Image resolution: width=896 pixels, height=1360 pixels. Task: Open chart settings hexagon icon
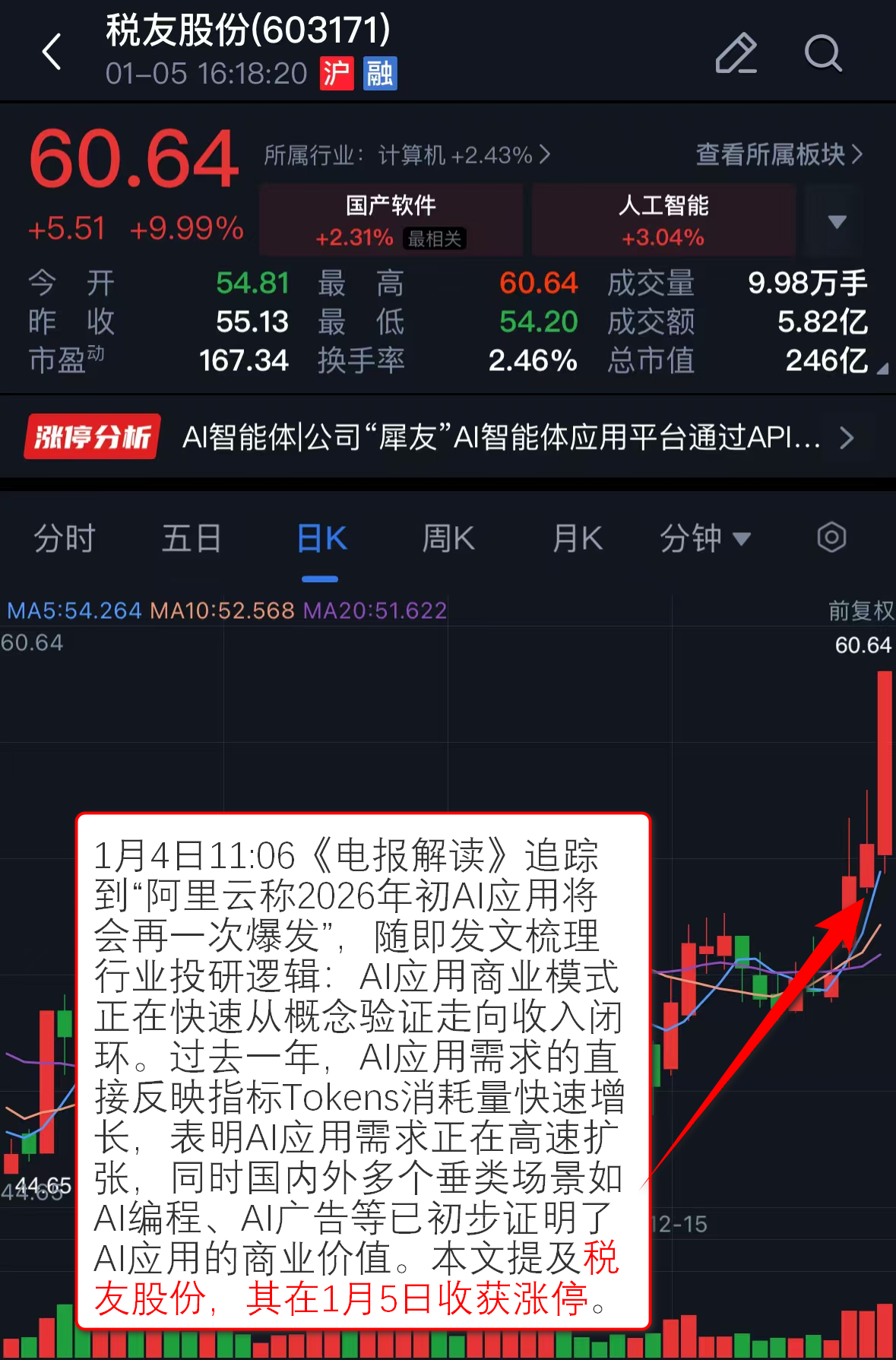831,537
